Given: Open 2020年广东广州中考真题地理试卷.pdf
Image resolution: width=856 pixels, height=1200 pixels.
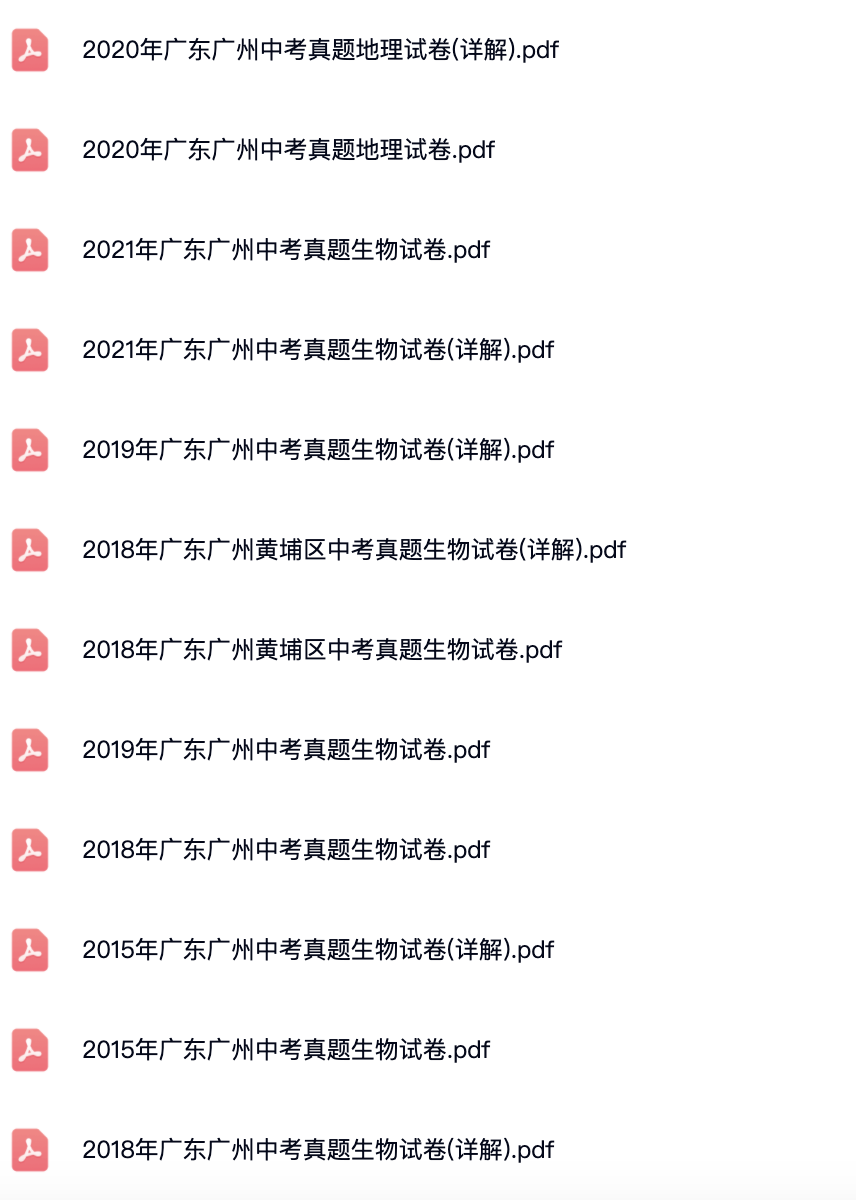Looking at the screenshot, I should (x=288, y=150).
